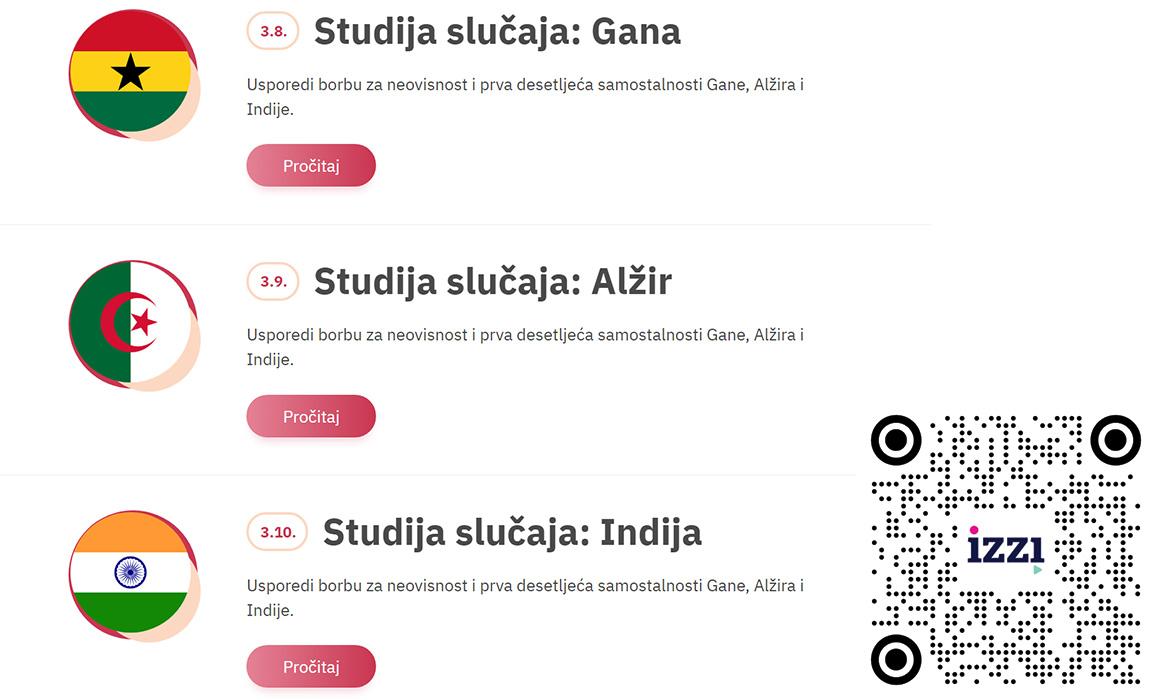Image resolution: width=1170 pixels, height=700 pixels.
Task: Open Pročitaj for Studija slučaja: Alžir
Action: click(x=311, y=416)
